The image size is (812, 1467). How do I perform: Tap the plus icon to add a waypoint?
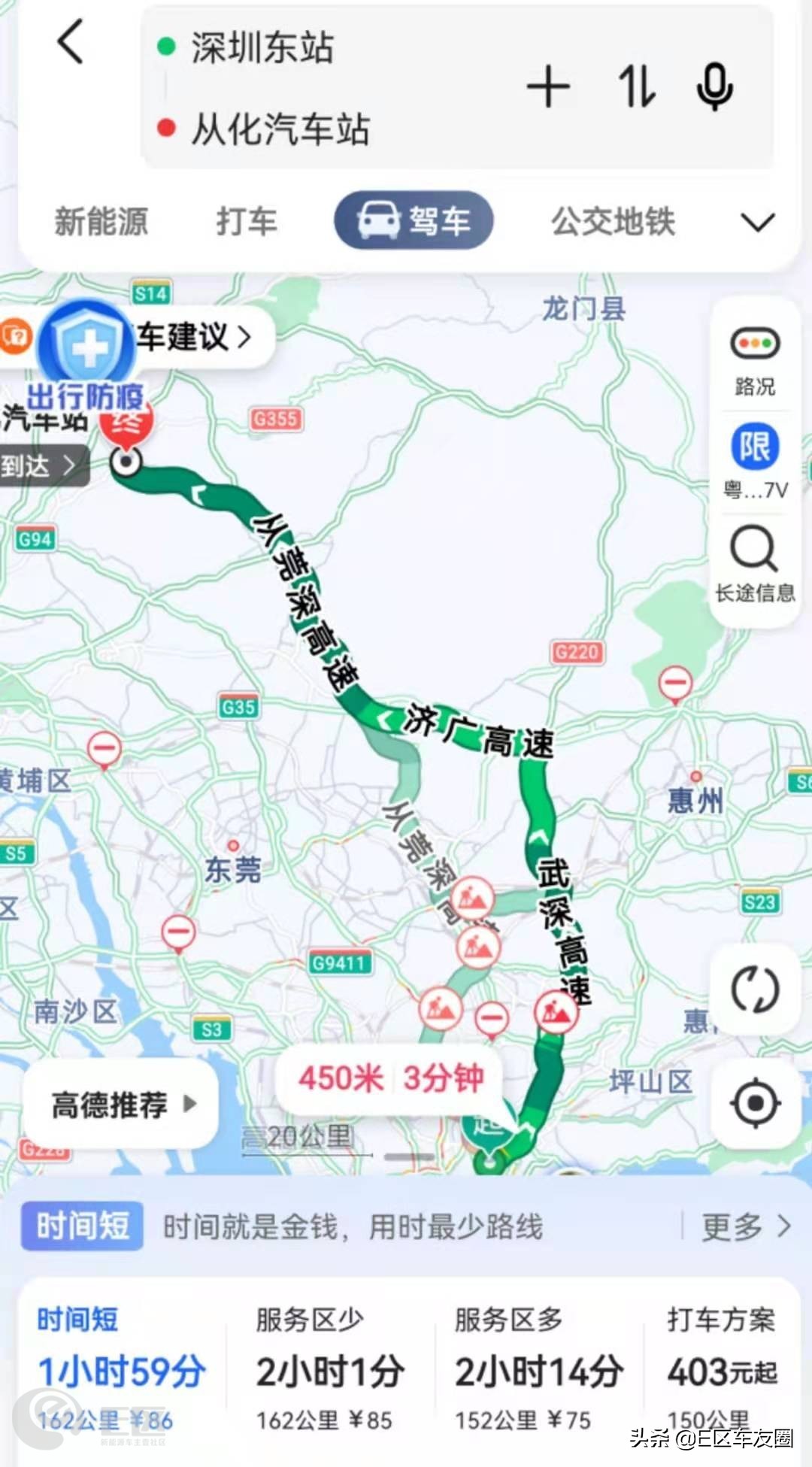click(548, 86)
